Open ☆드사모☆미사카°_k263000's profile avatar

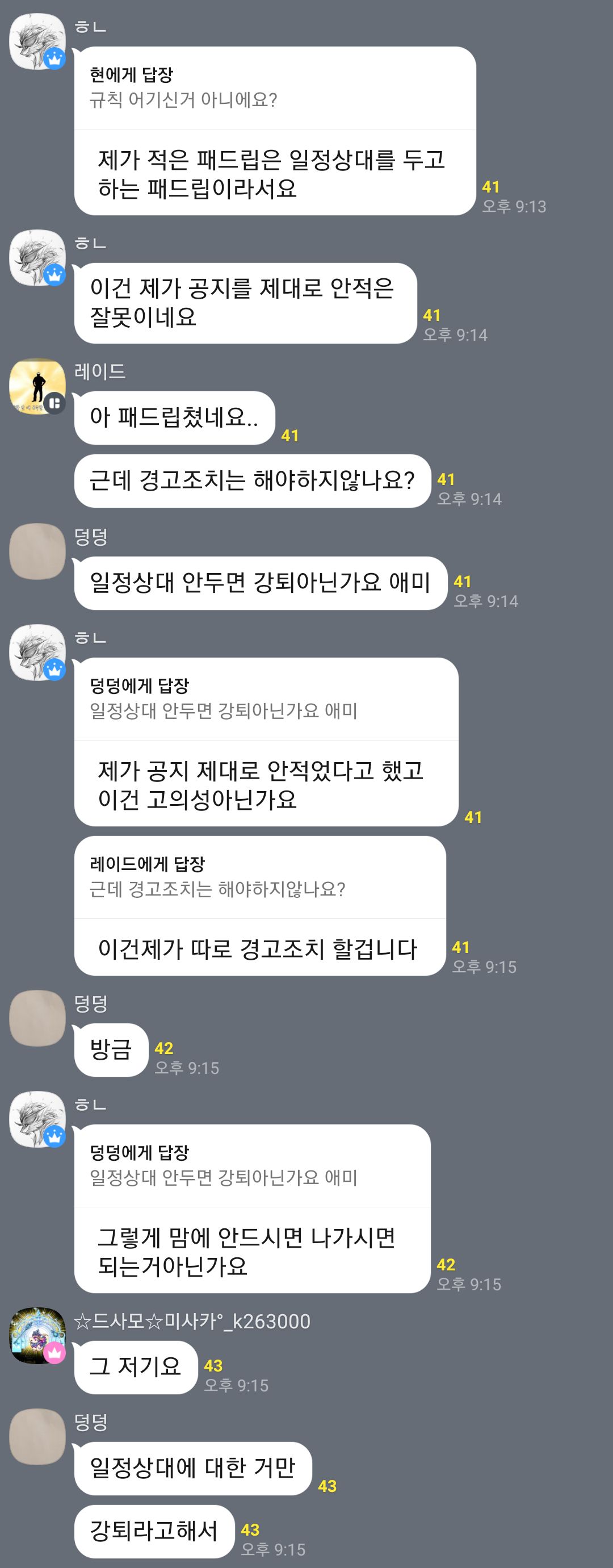(37, 1336)
